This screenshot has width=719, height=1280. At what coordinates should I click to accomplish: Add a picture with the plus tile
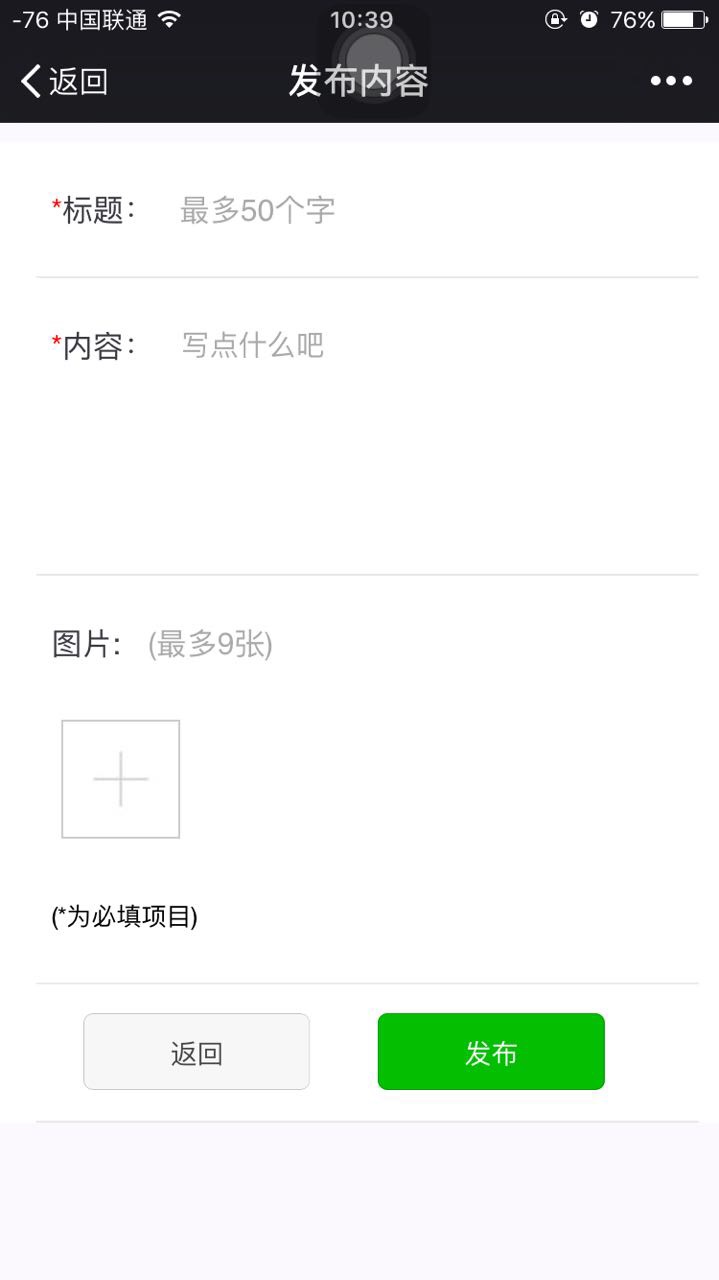[120, 779]
